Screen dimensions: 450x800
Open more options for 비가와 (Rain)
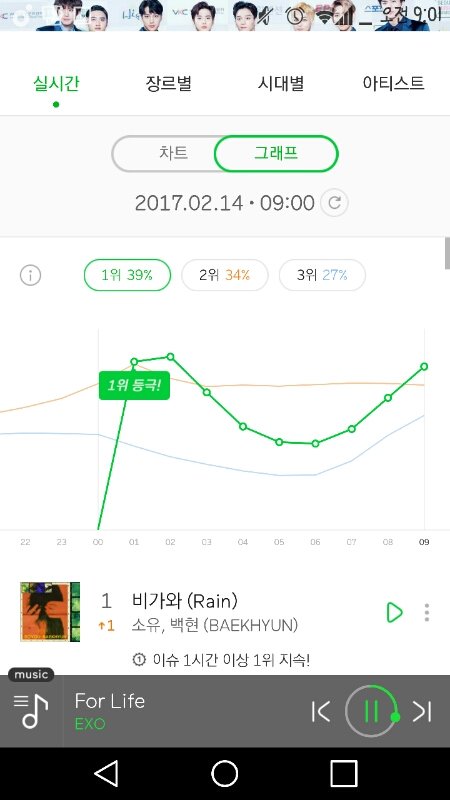tap(427, 612)
